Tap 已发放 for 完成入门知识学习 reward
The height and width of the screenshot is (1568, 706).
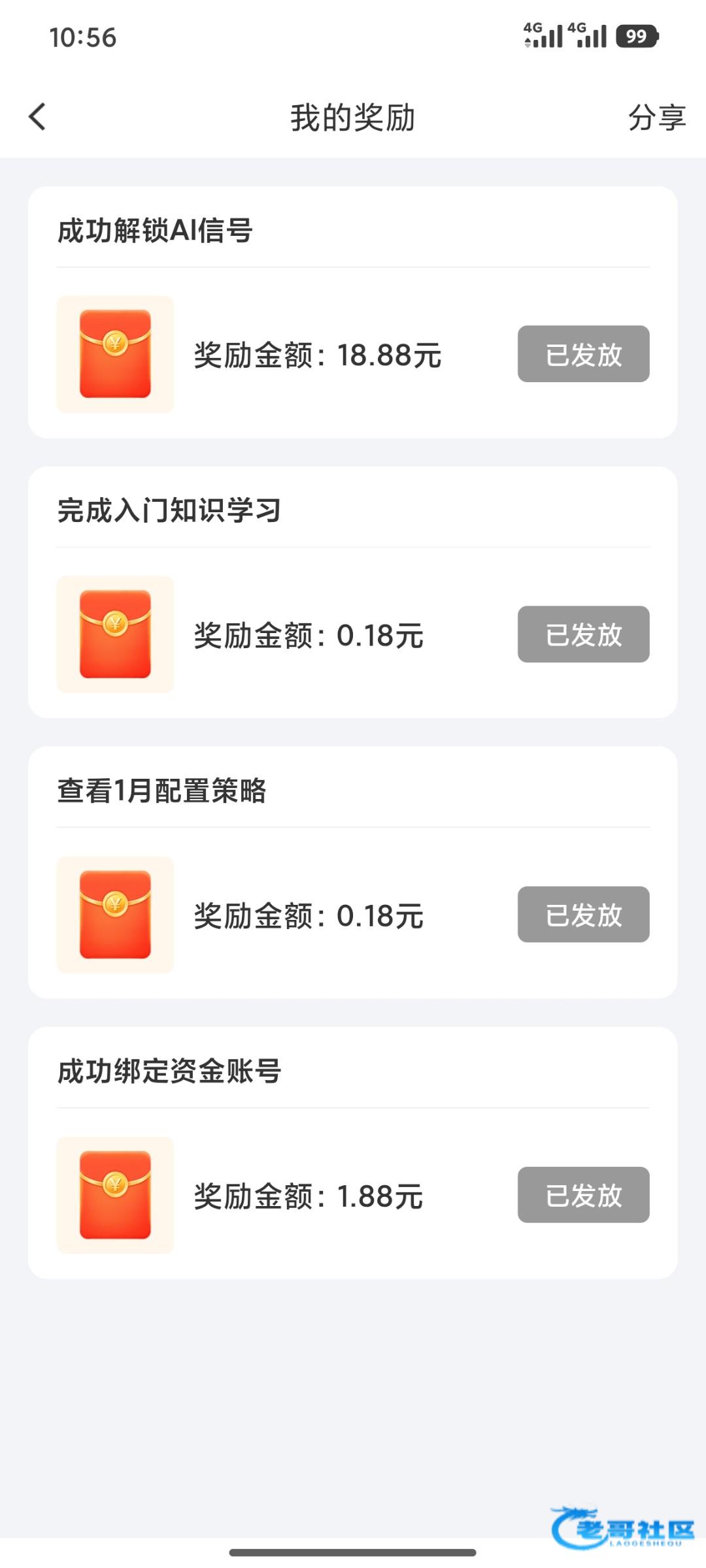(583, 634)
